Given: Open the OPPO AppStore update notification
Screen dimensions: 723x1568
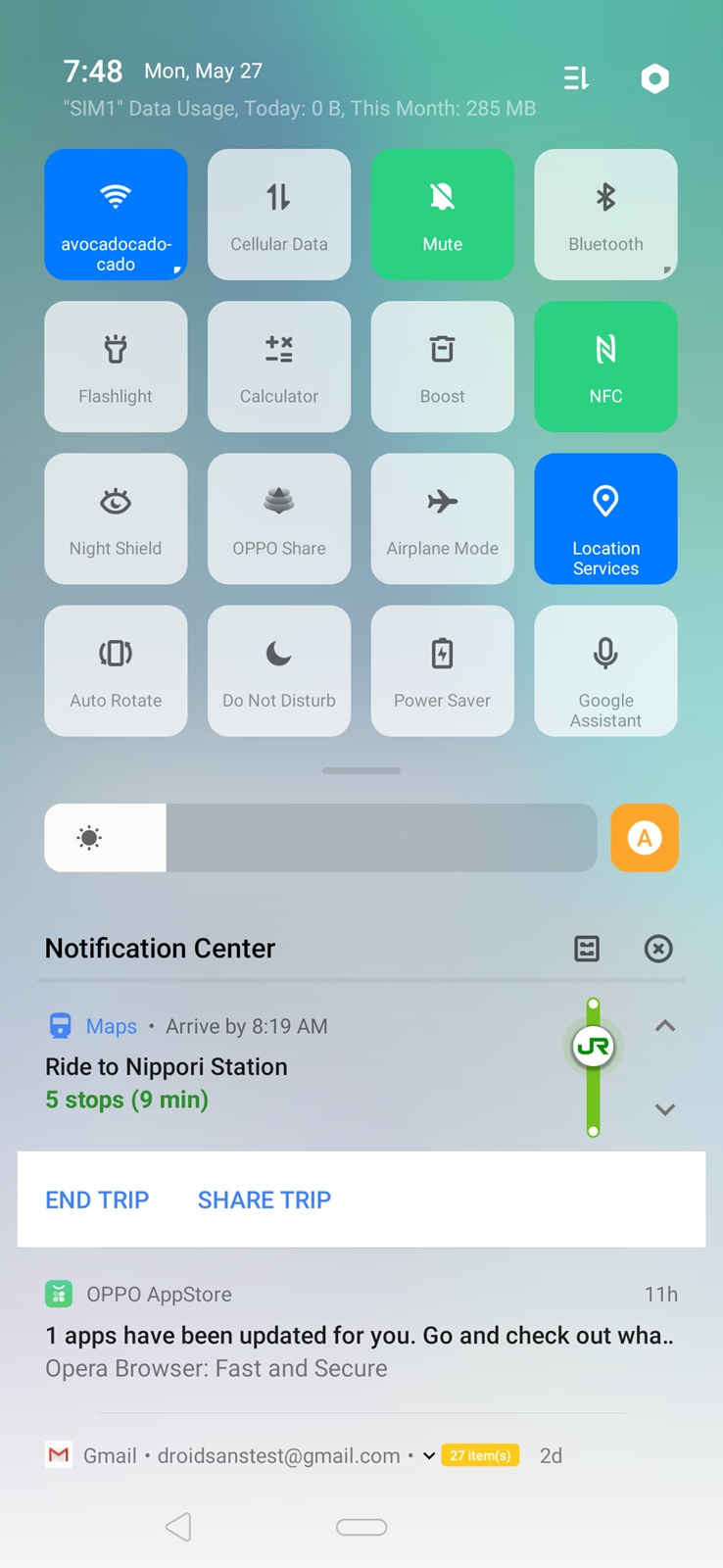Looking at the screenshot, I should pos(361,1335).
